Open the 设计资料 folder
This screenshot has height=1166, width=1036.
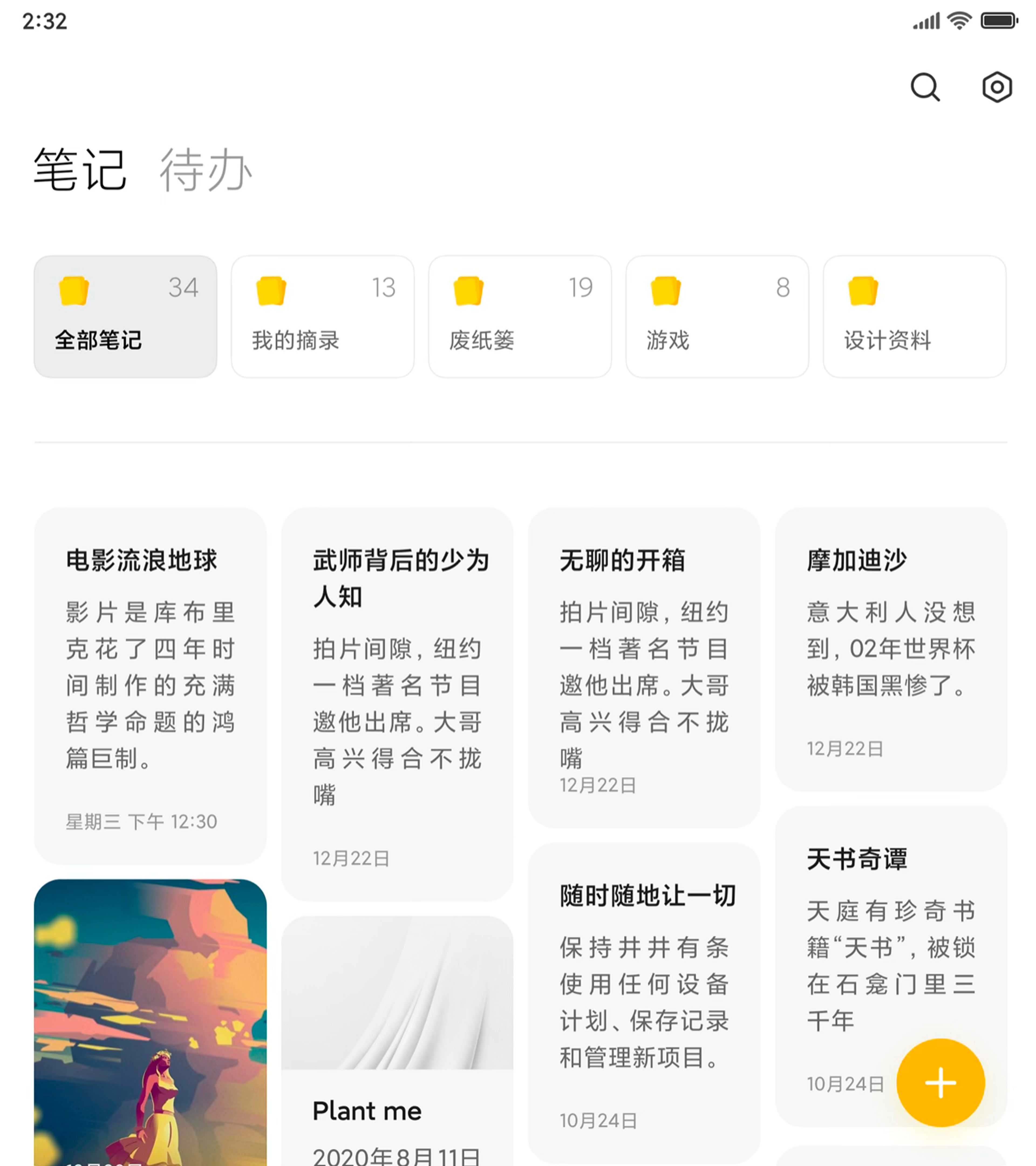pyautogui.click(x=915, y=317)
